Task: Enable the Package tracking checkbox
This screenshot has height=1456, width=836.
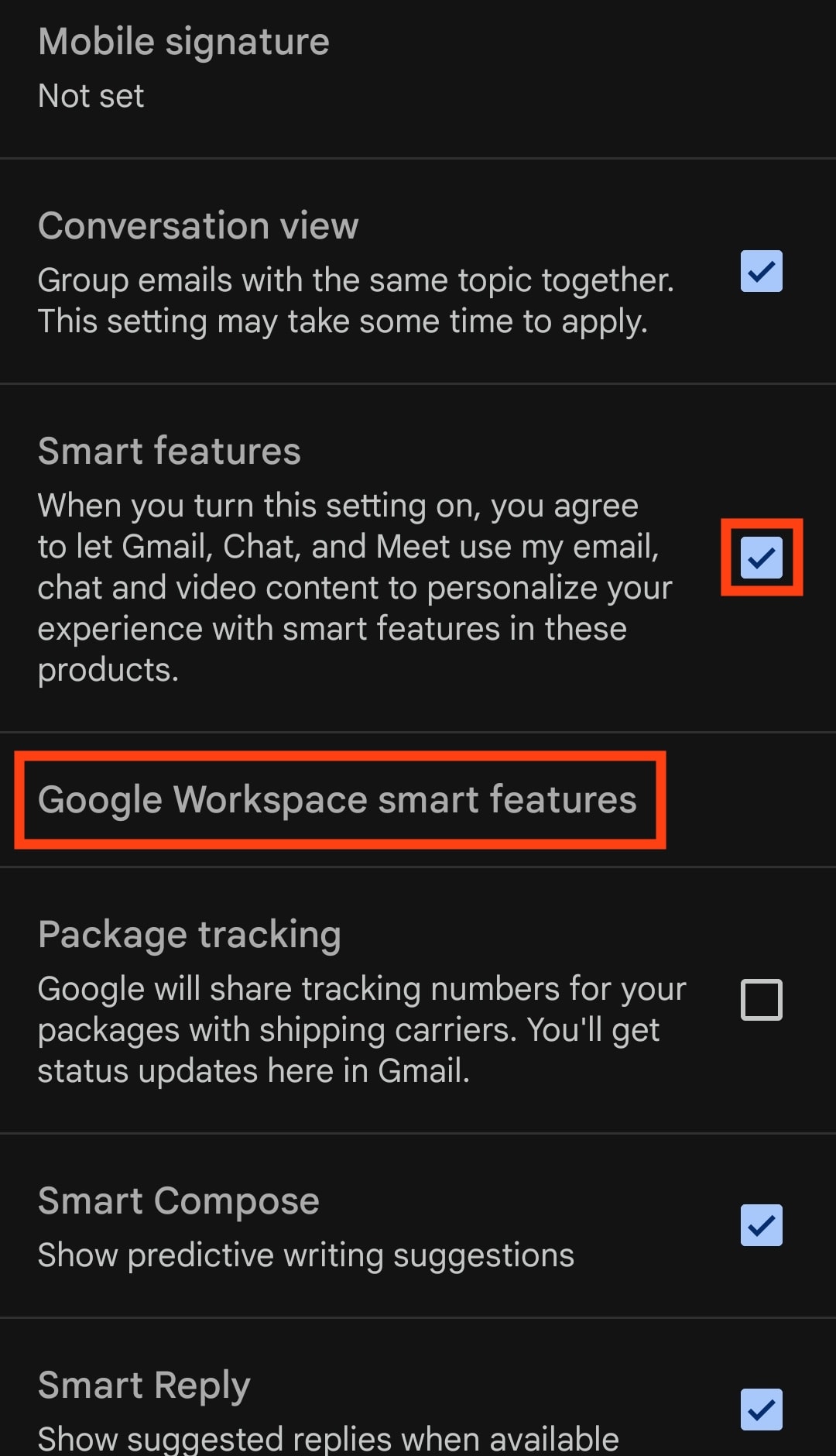Action: point(761,999)
